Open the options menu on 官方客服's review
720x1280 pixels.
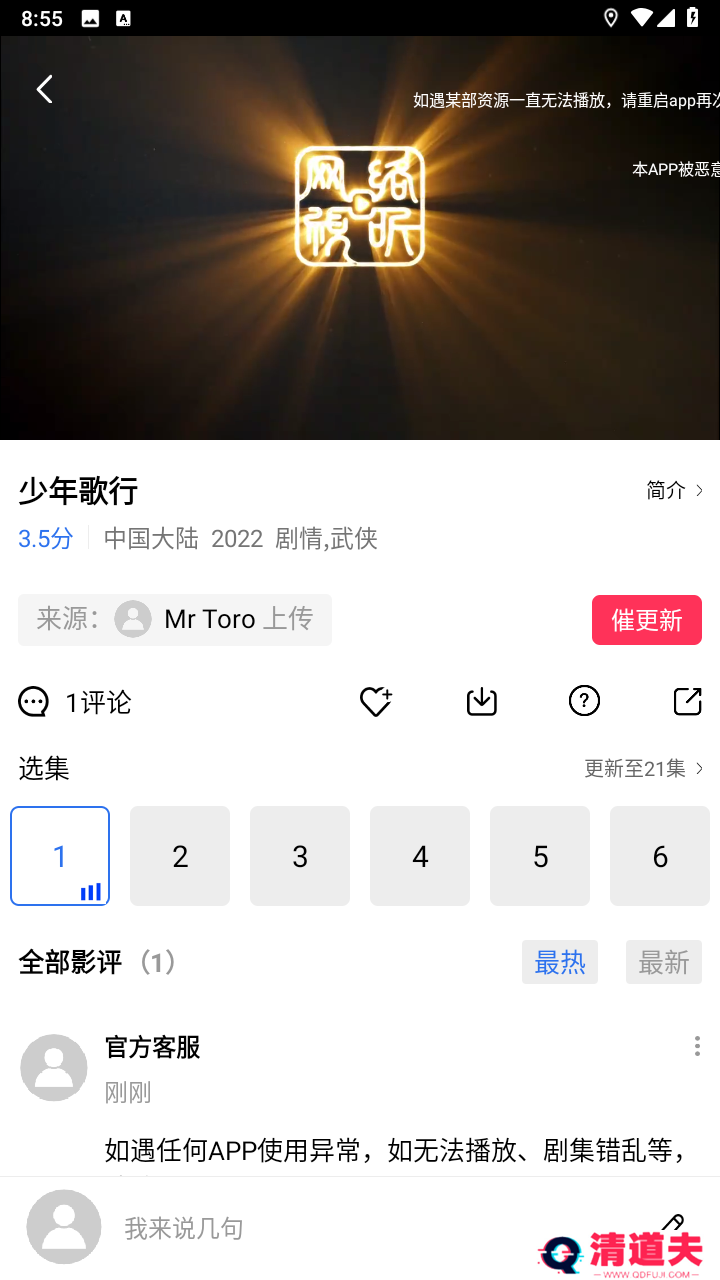click(x=697, y=1046)
